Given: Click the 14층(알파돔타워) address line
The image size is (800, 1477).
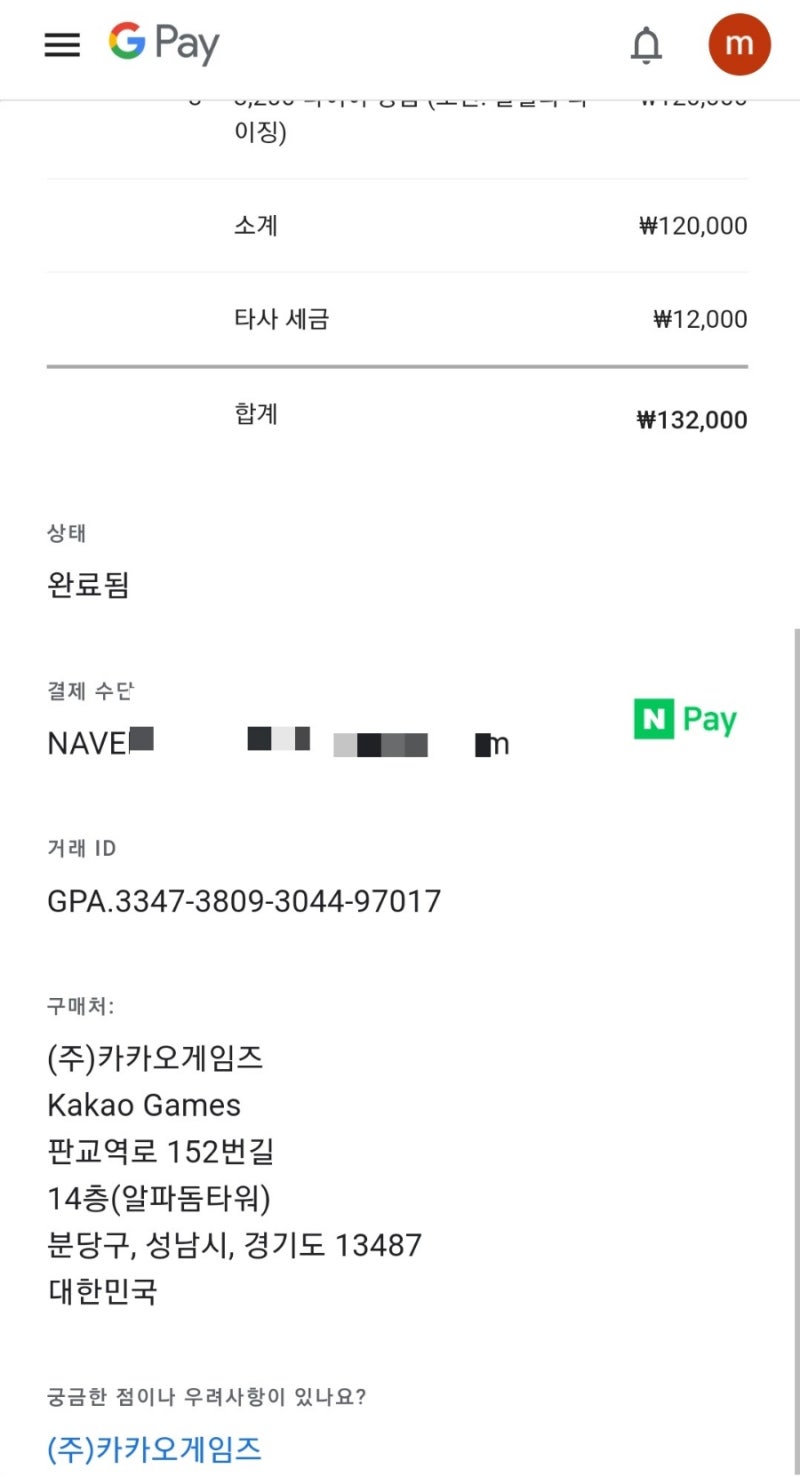Looking at the screenshot, I should pos(160,1197).
